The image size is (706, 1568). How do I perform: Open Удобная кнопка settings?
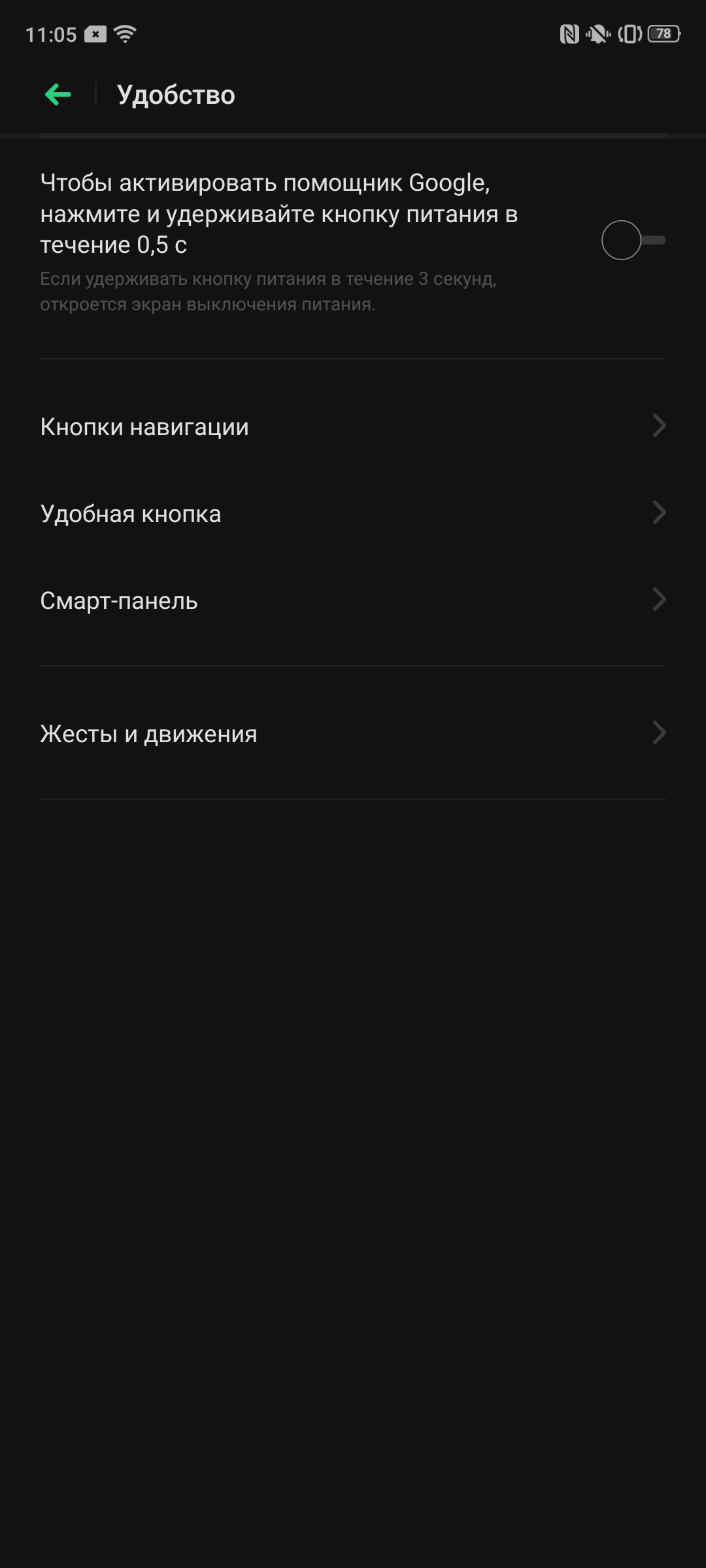[x=353, y=514]
